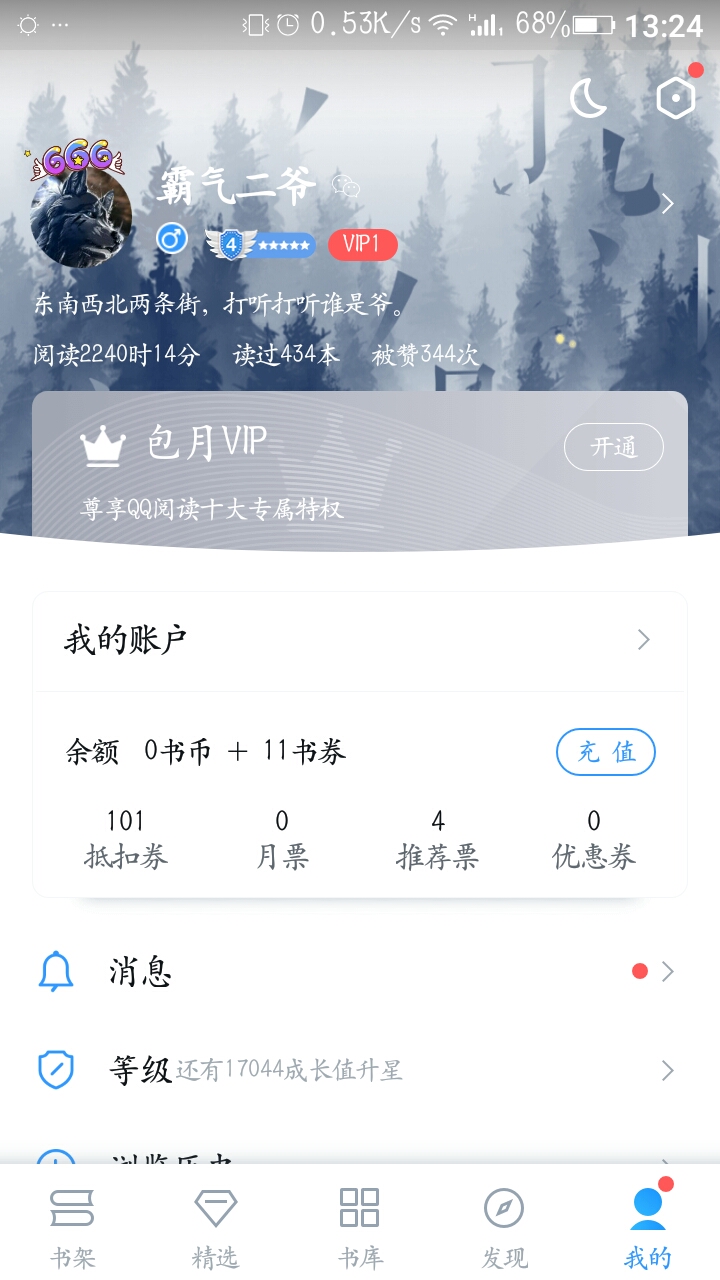Recharge balance with 充值 button

point(606,752)
